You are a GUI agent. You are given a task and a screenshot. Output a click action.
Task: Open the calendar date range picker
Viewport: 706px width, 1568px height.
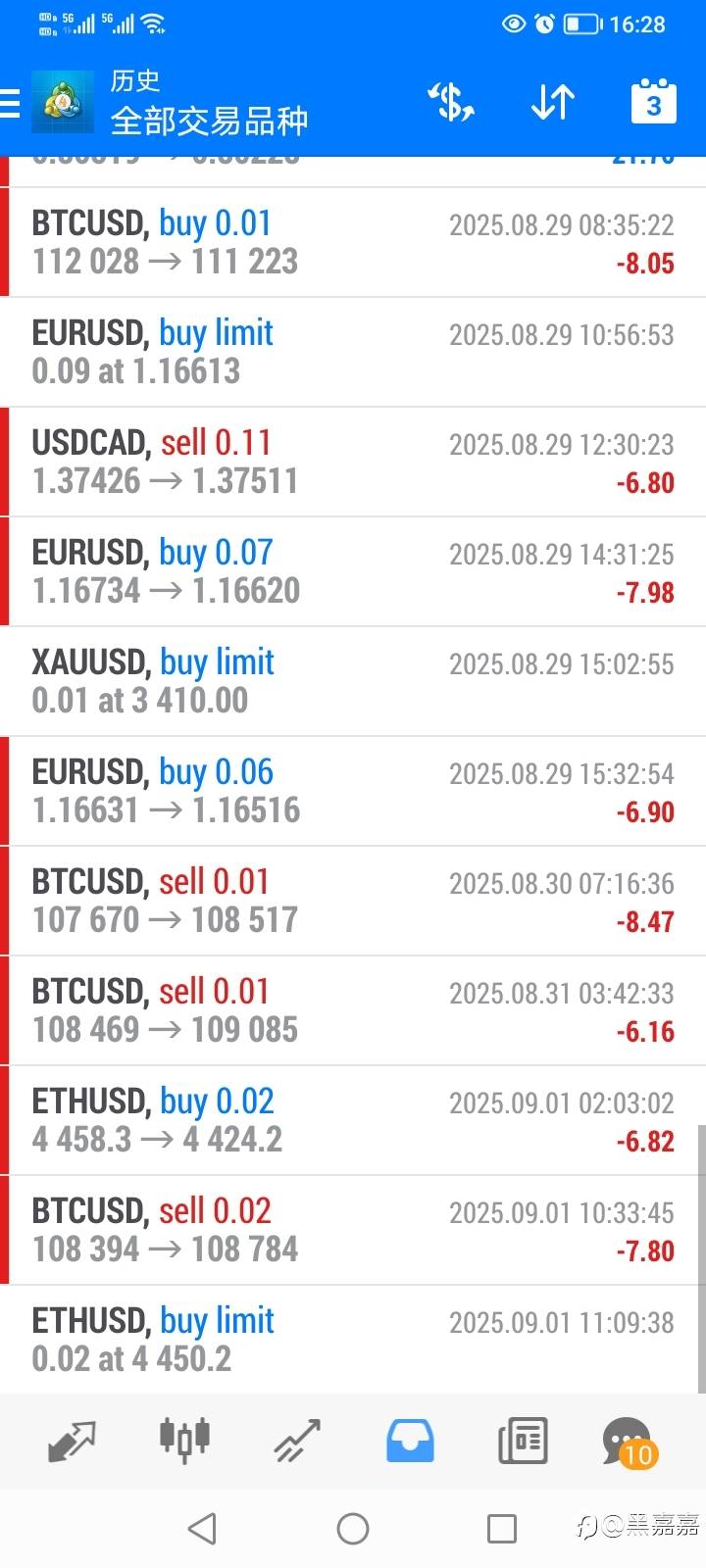click(653, 102)
